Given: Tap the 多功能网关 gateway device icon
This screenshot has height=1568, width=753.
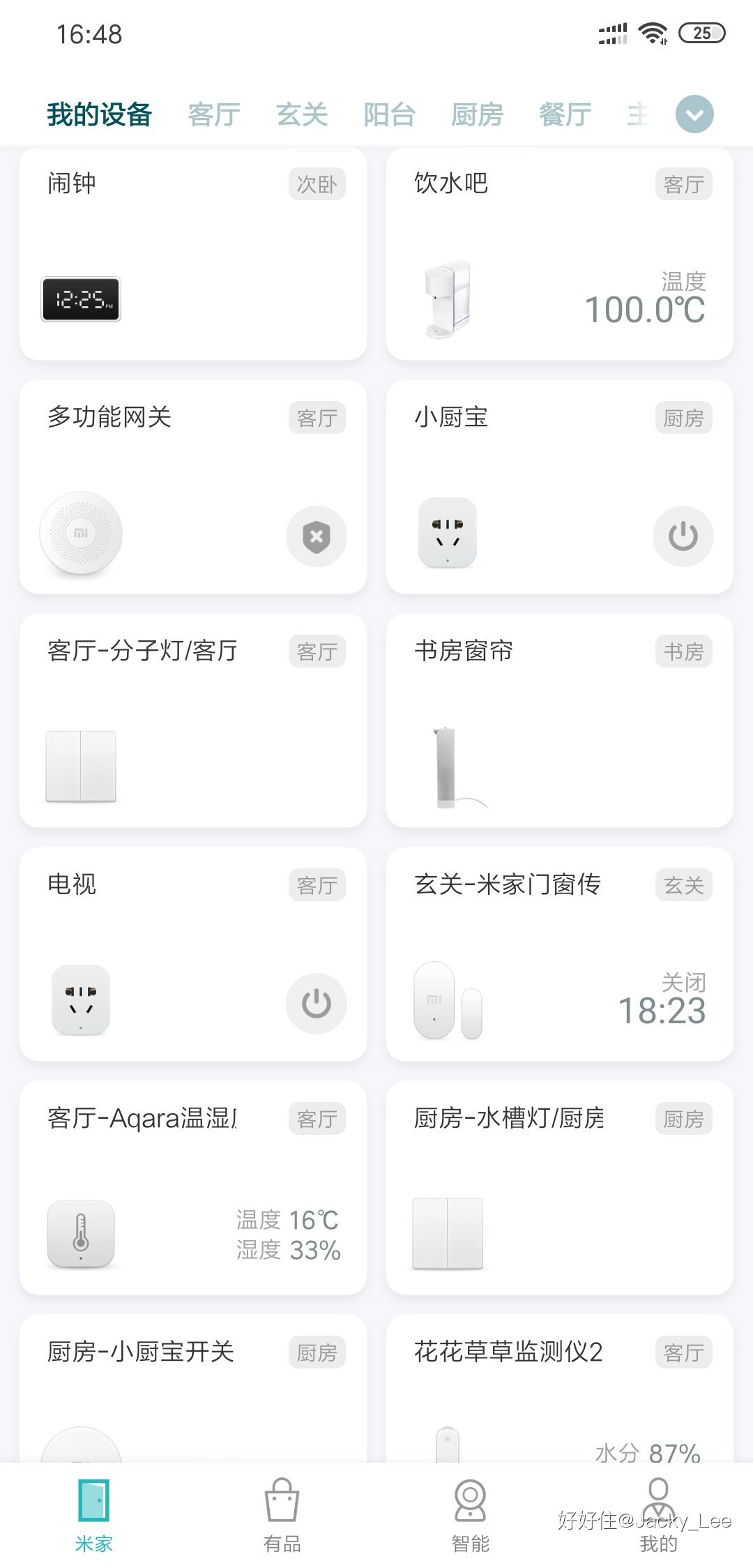Looking at the screenshot, I should [x=80, y=534].
